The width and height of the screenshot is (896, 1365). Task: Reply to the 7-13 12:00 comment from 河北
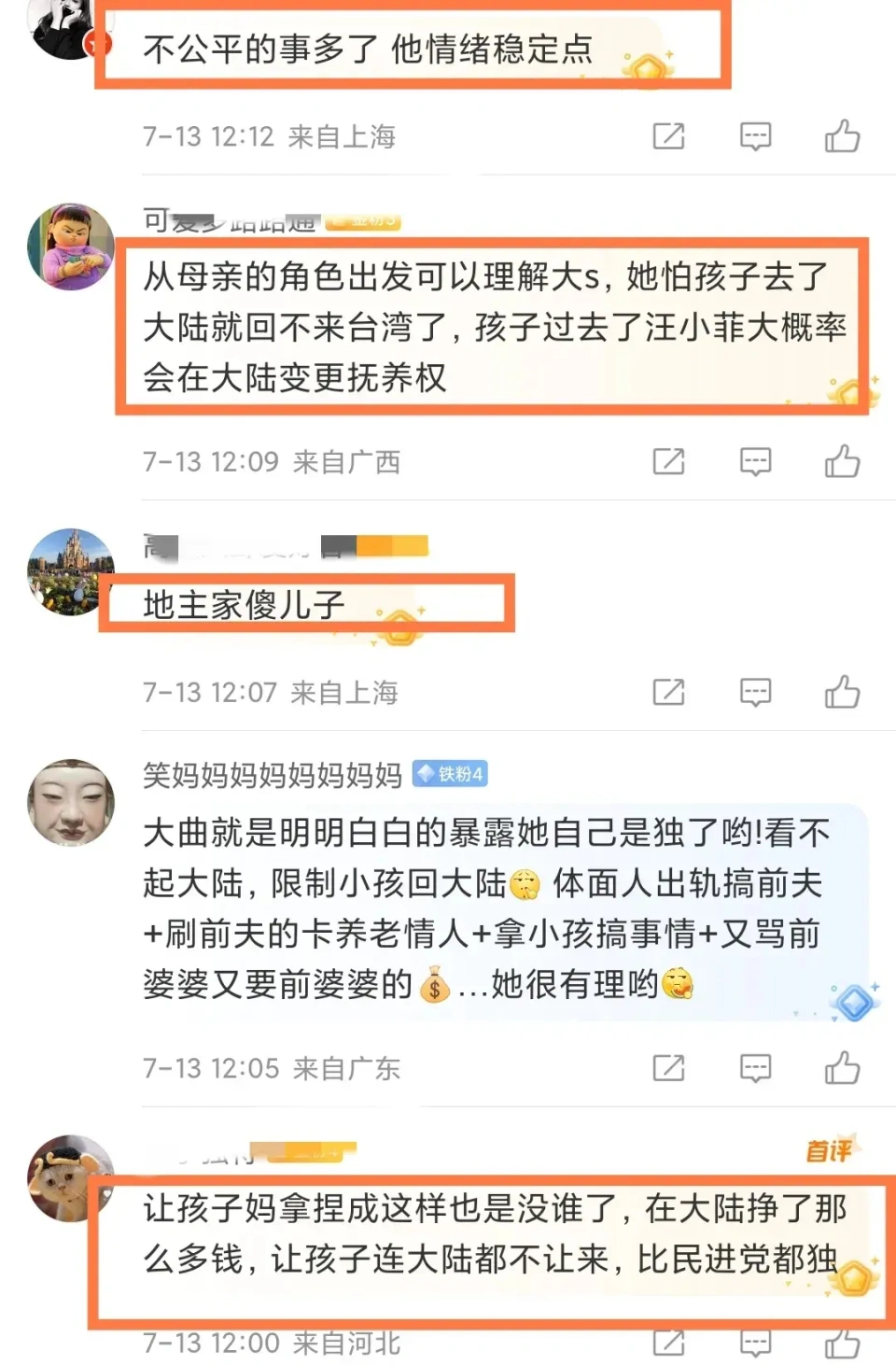click(x=755, y=1344)
